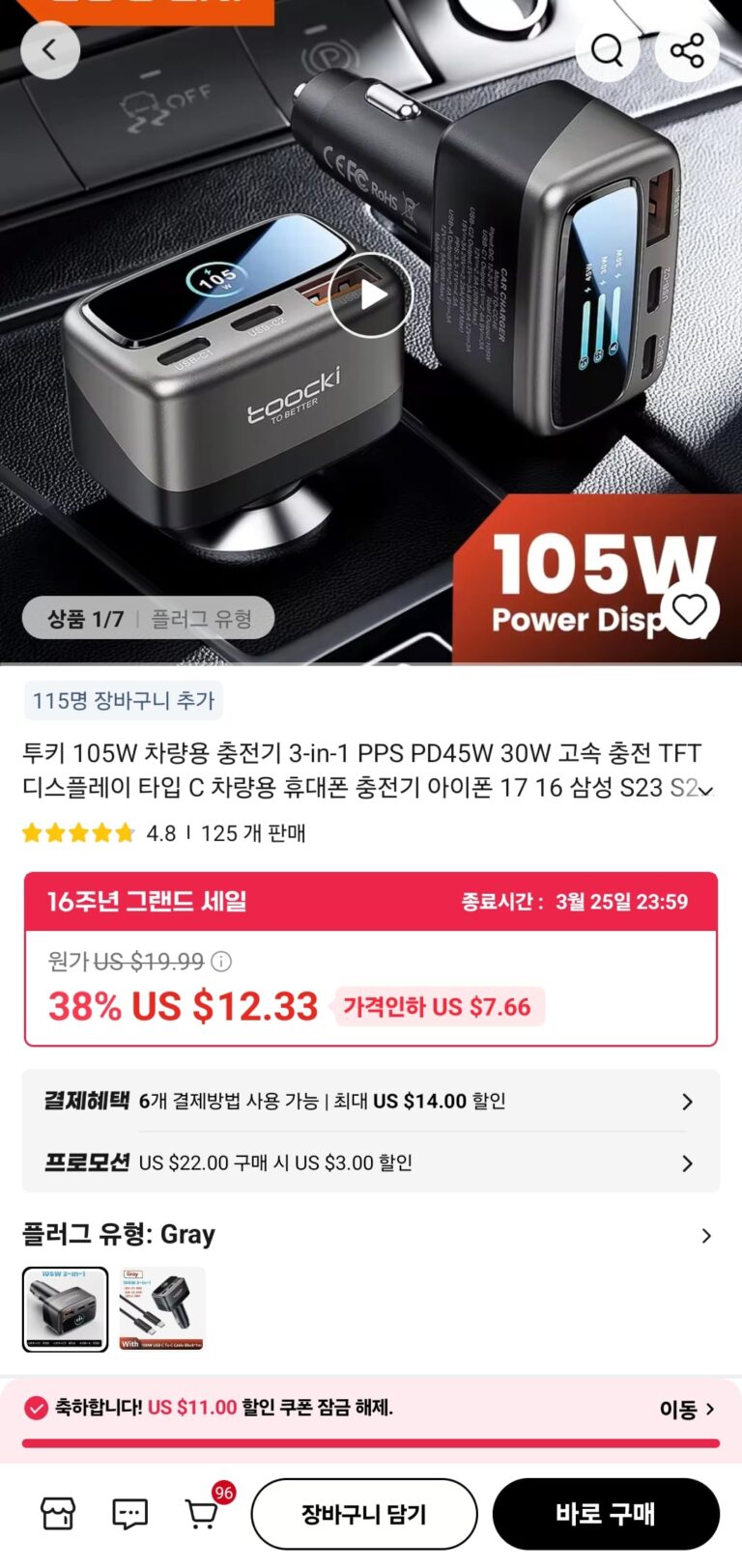
Task: Tap 바로 구매 to buy now
Action: (x=606, y=1514)
